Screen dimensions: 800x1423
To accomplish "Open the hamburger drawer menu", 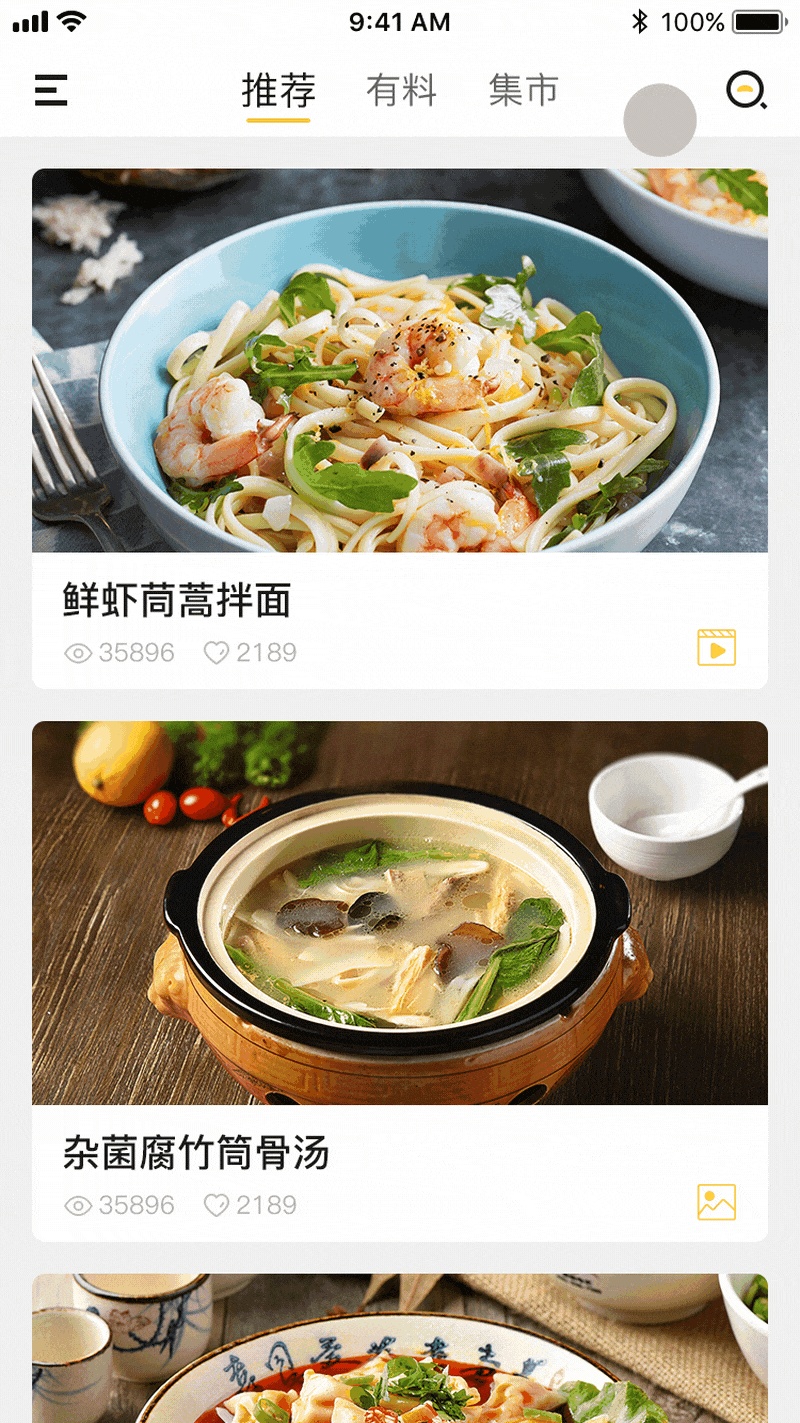I will coord(51,91).
